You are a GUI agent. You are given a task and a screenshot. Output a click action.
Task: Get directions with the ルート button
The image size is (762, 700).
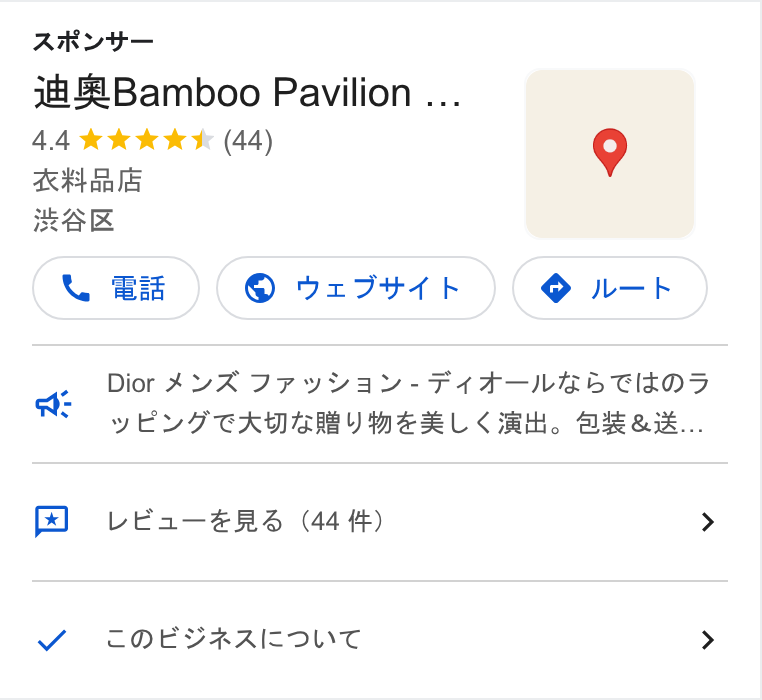(x=609, y=288)
